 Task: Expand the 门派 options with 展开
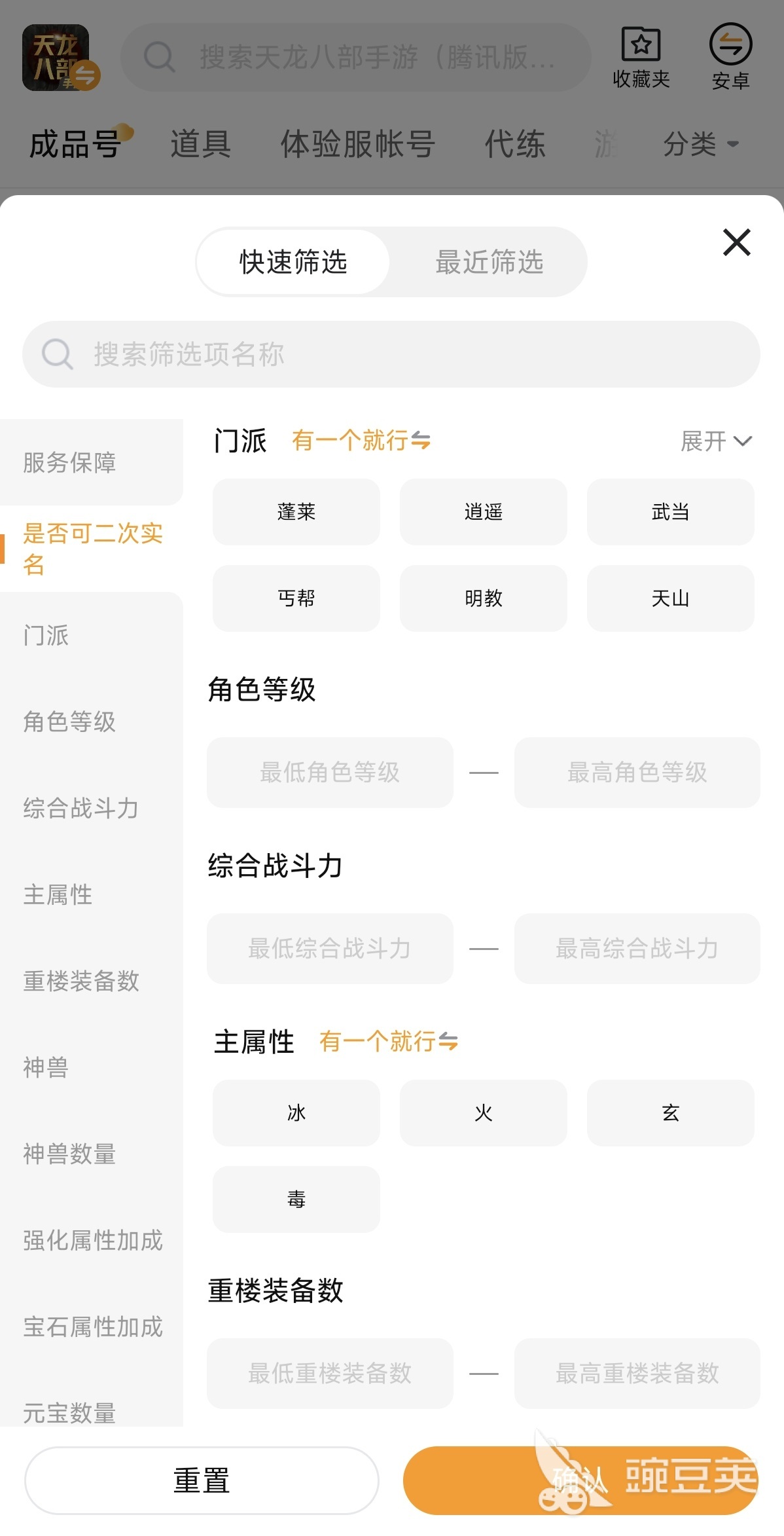(716, 441)
